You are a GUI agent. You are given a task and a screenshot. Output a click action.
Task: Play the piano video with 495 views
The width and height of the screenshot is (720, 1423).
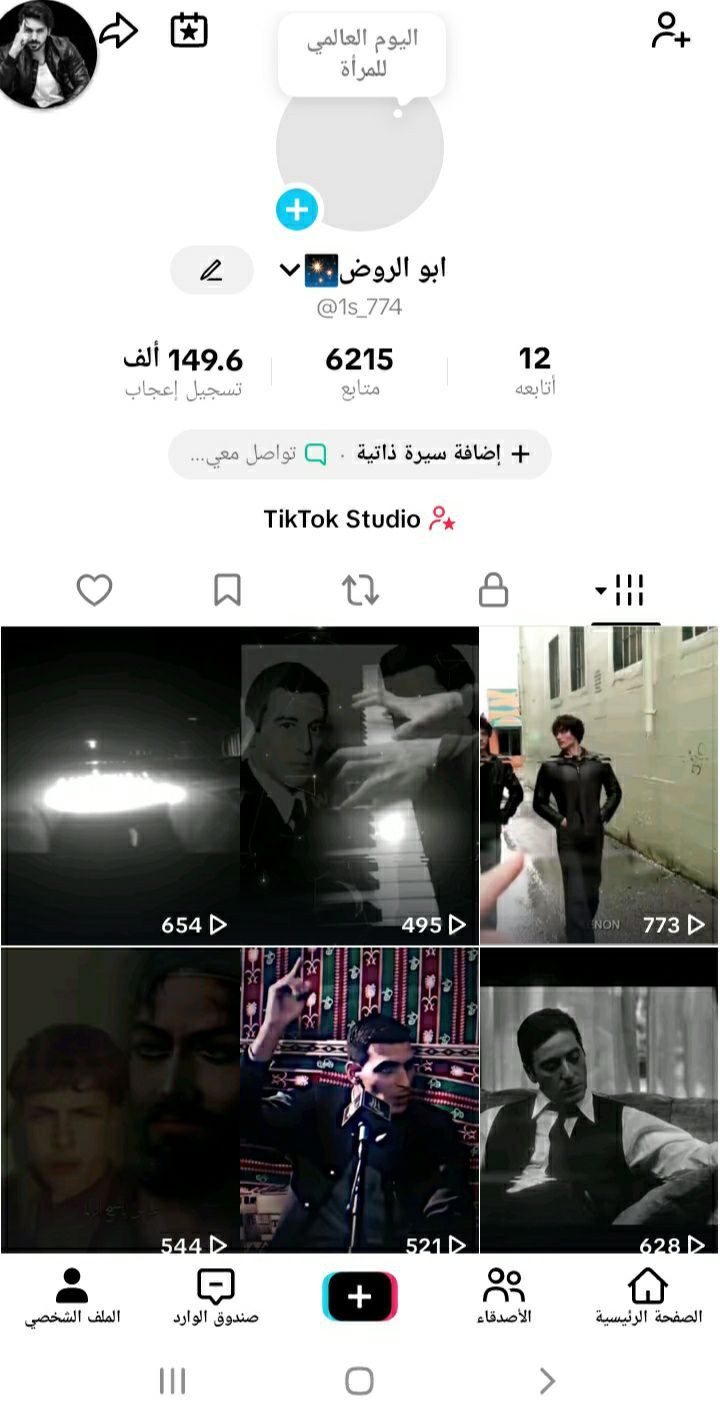click(359, 785)
